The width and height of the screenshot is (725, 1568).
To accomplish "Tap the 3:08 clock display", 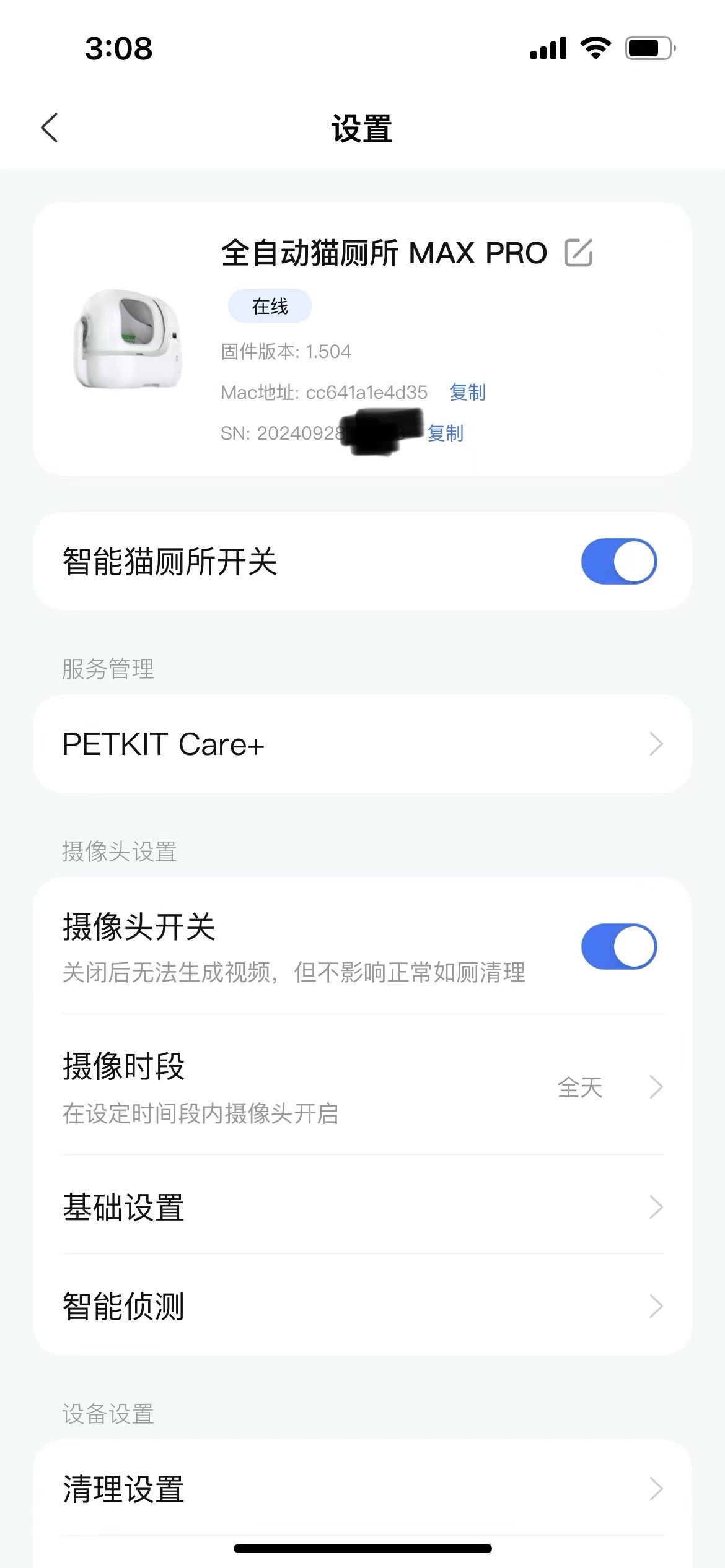I will click(x=118, y=49).
